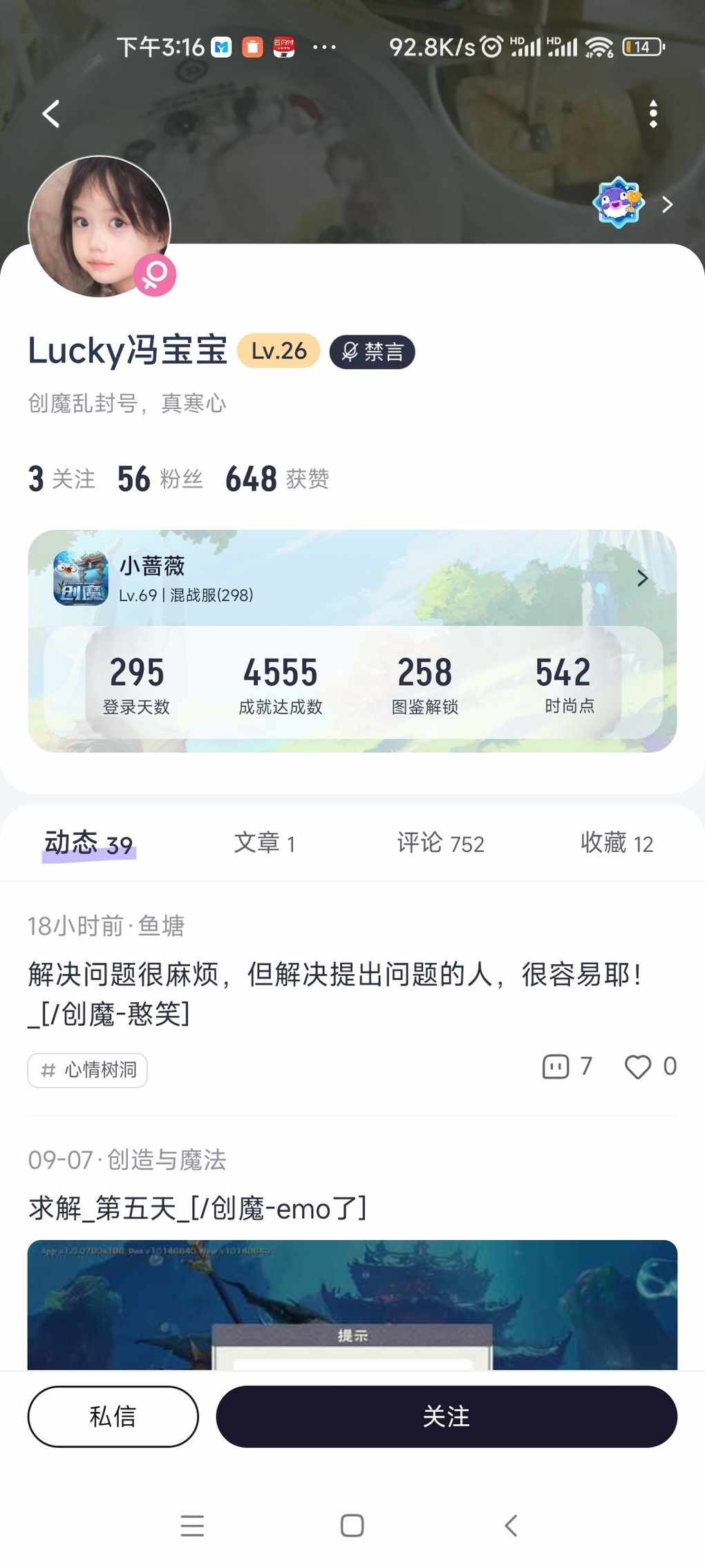Screen dimensions: 705x1568
Task: Follow this user with 关注 button
Action: [446, 1416]
